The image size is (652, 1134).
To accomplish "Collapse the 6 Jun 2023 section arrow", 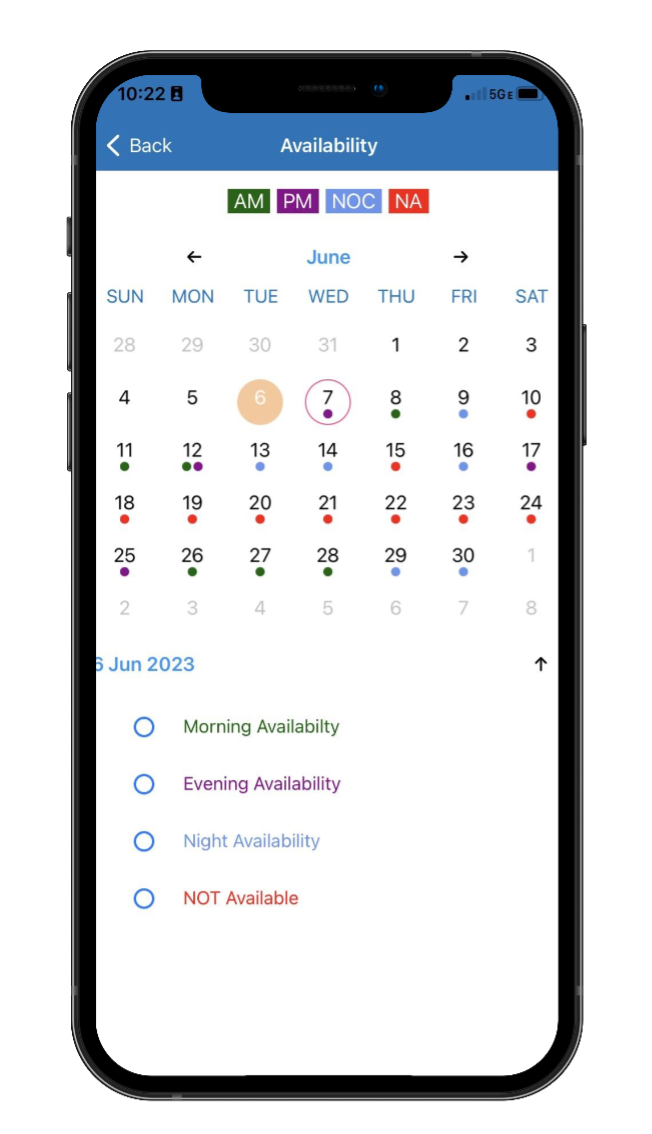I will point(540,664).
